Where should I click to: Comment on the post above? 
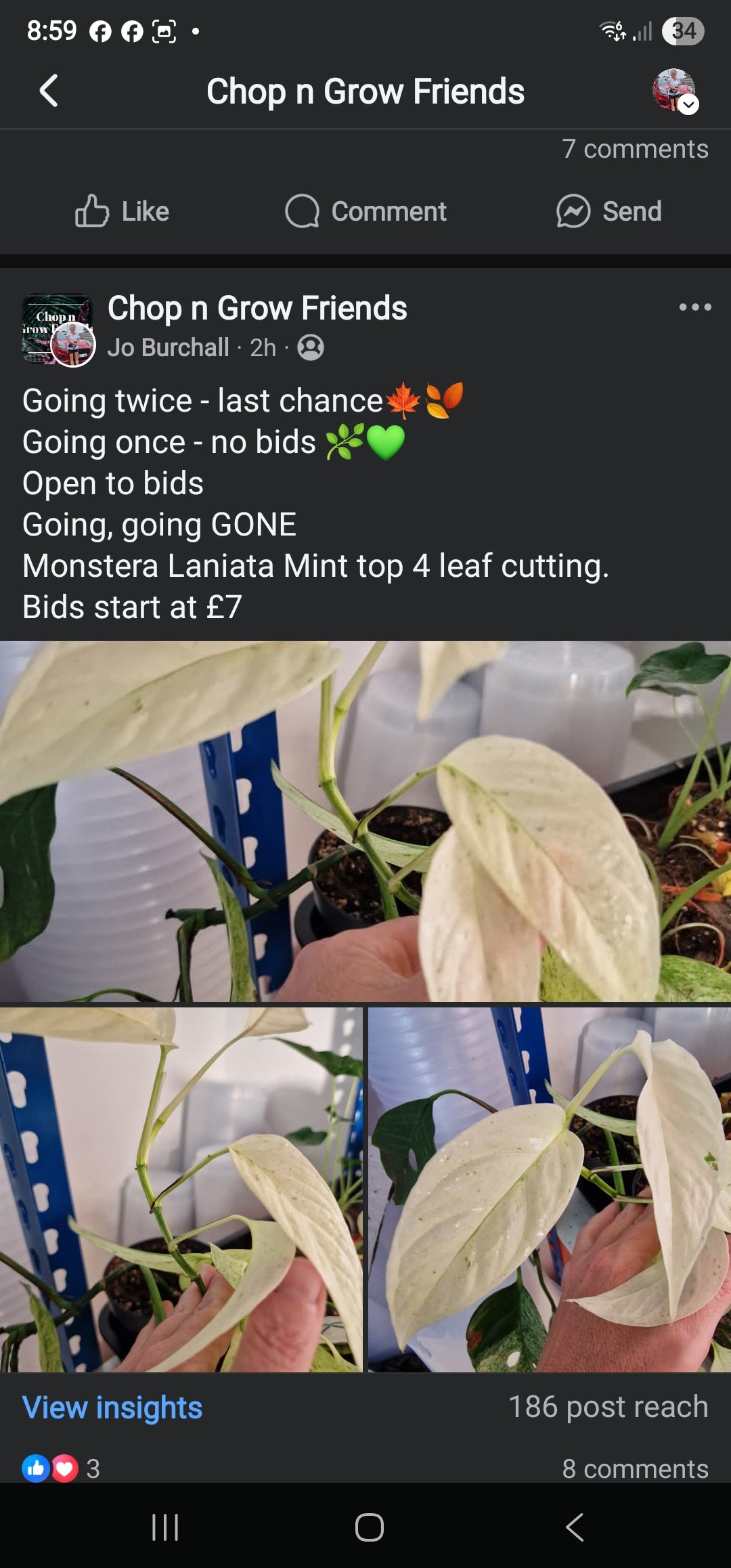click(x=366, y=211)
